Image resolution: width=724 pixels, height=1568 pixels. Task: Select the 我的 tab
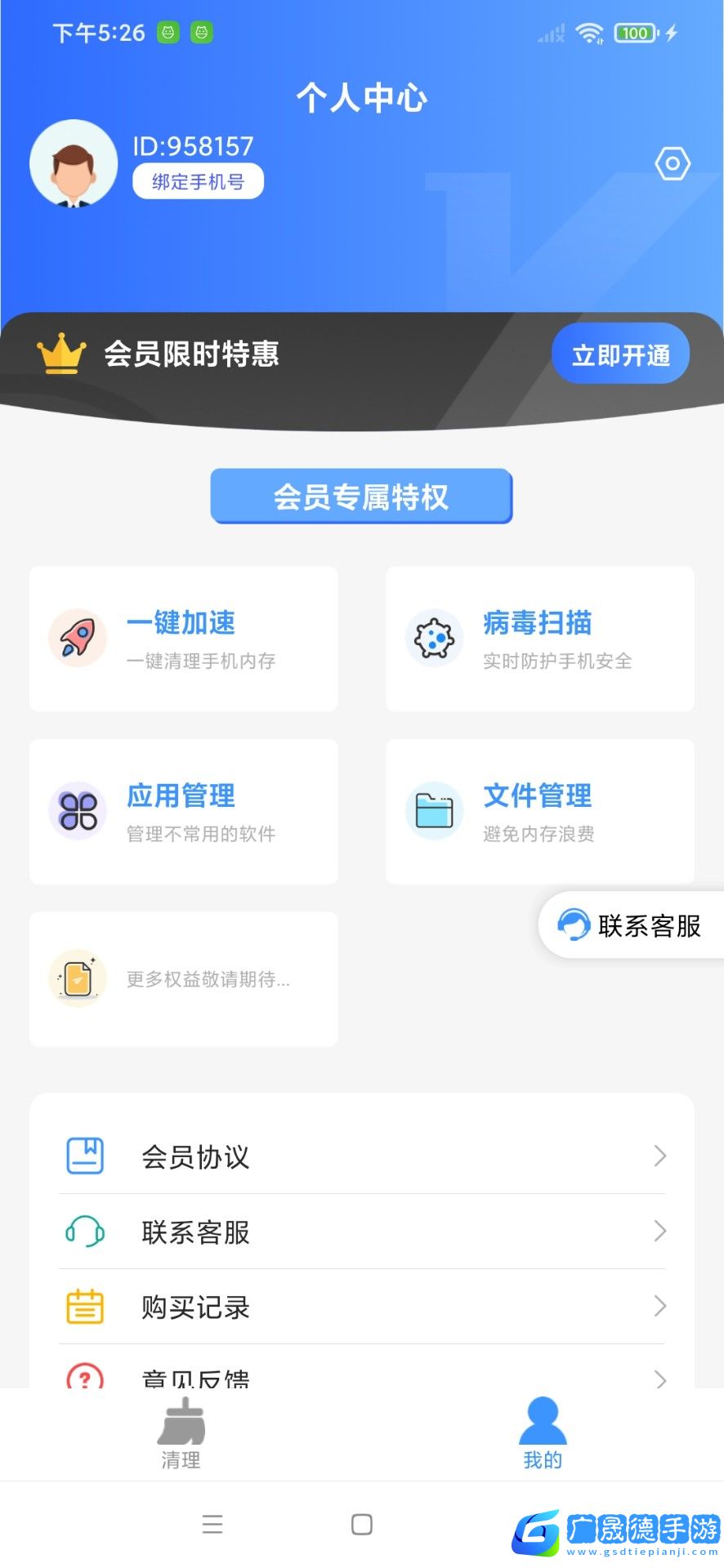tap(543, 1434)
